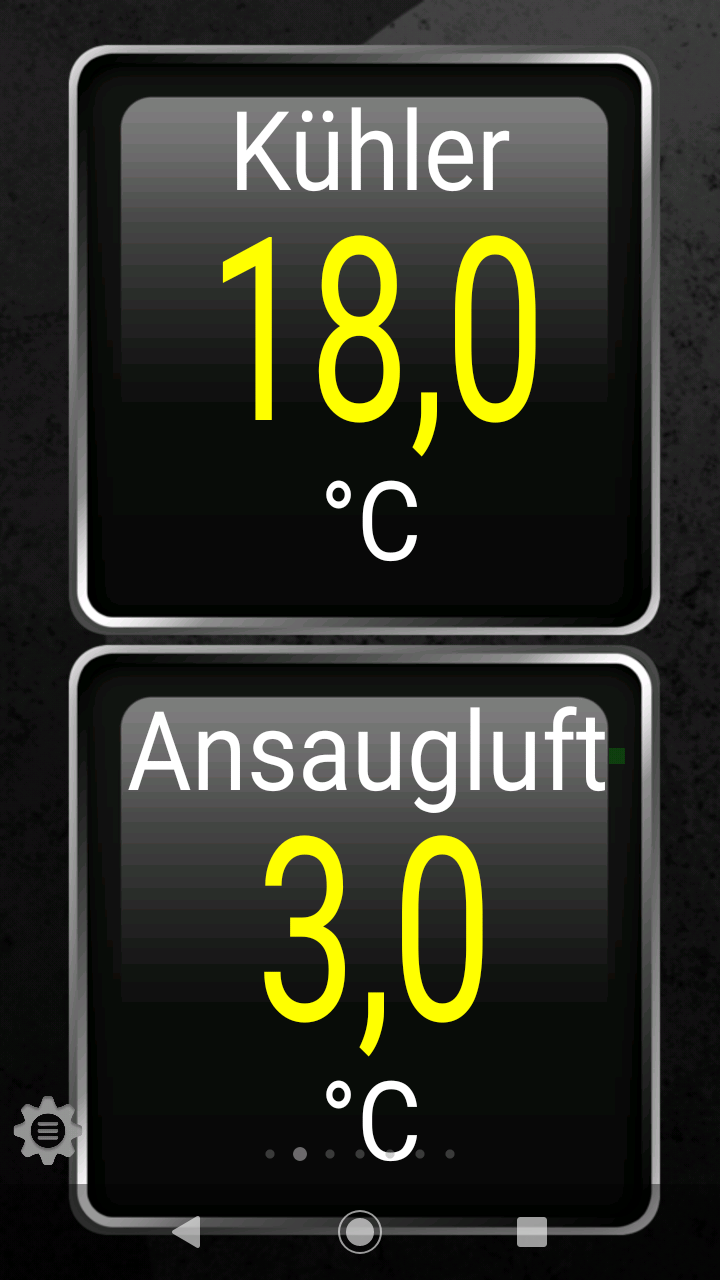720x1280 pixels.
Task: Open the recent apps overview
Action: 532,1232
